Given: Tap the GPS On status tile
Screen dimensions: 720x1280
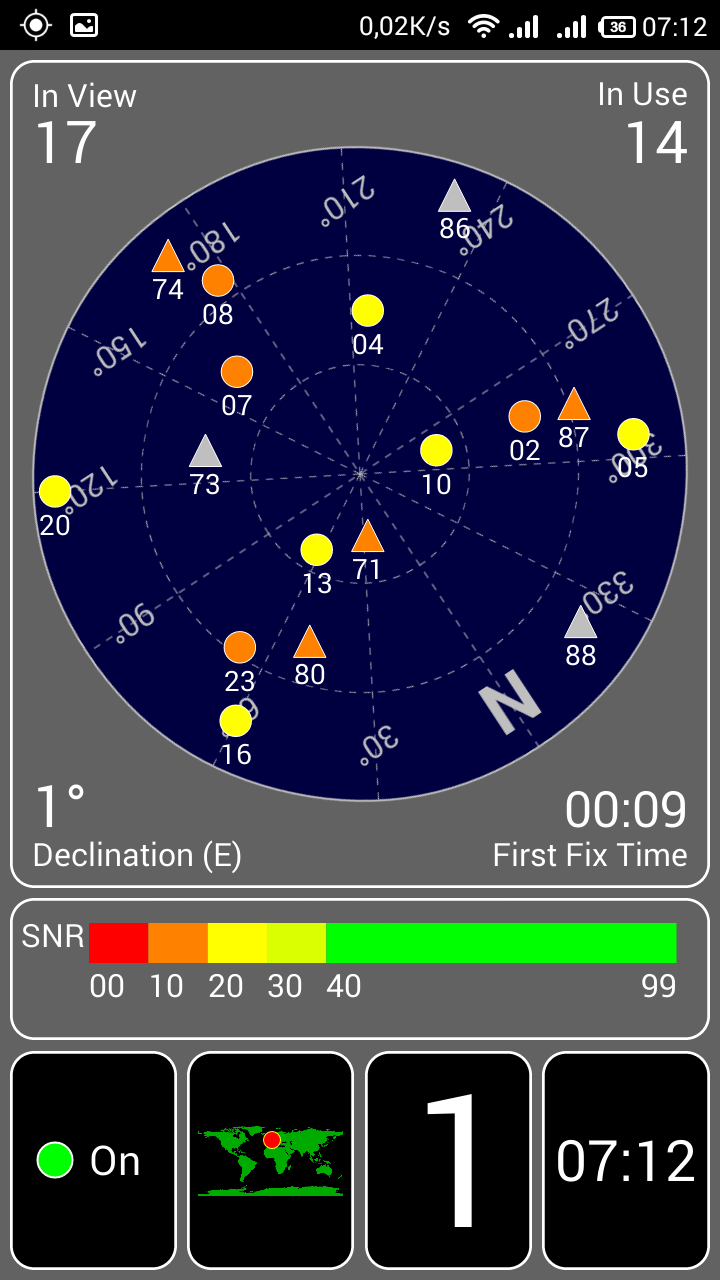Looking at the screenshot, I should tap(93, 1160).
